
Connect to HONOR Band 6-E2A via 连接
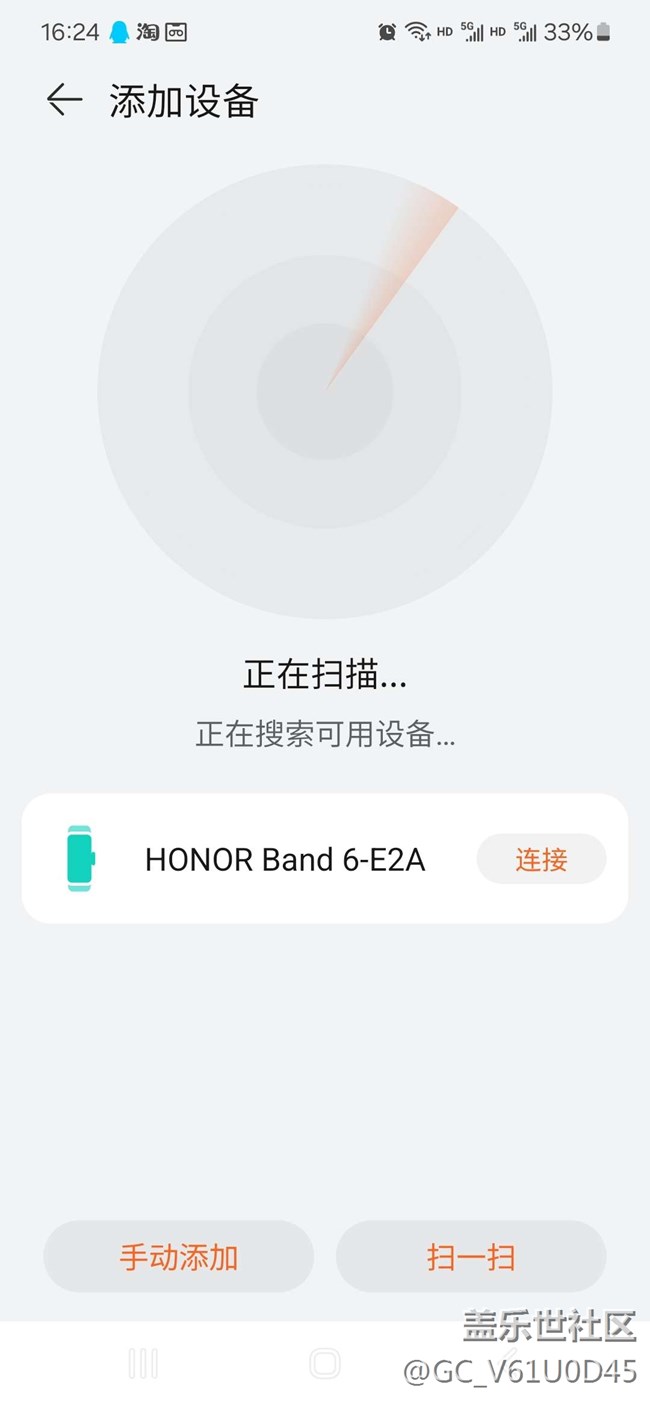tap(541, 859)
